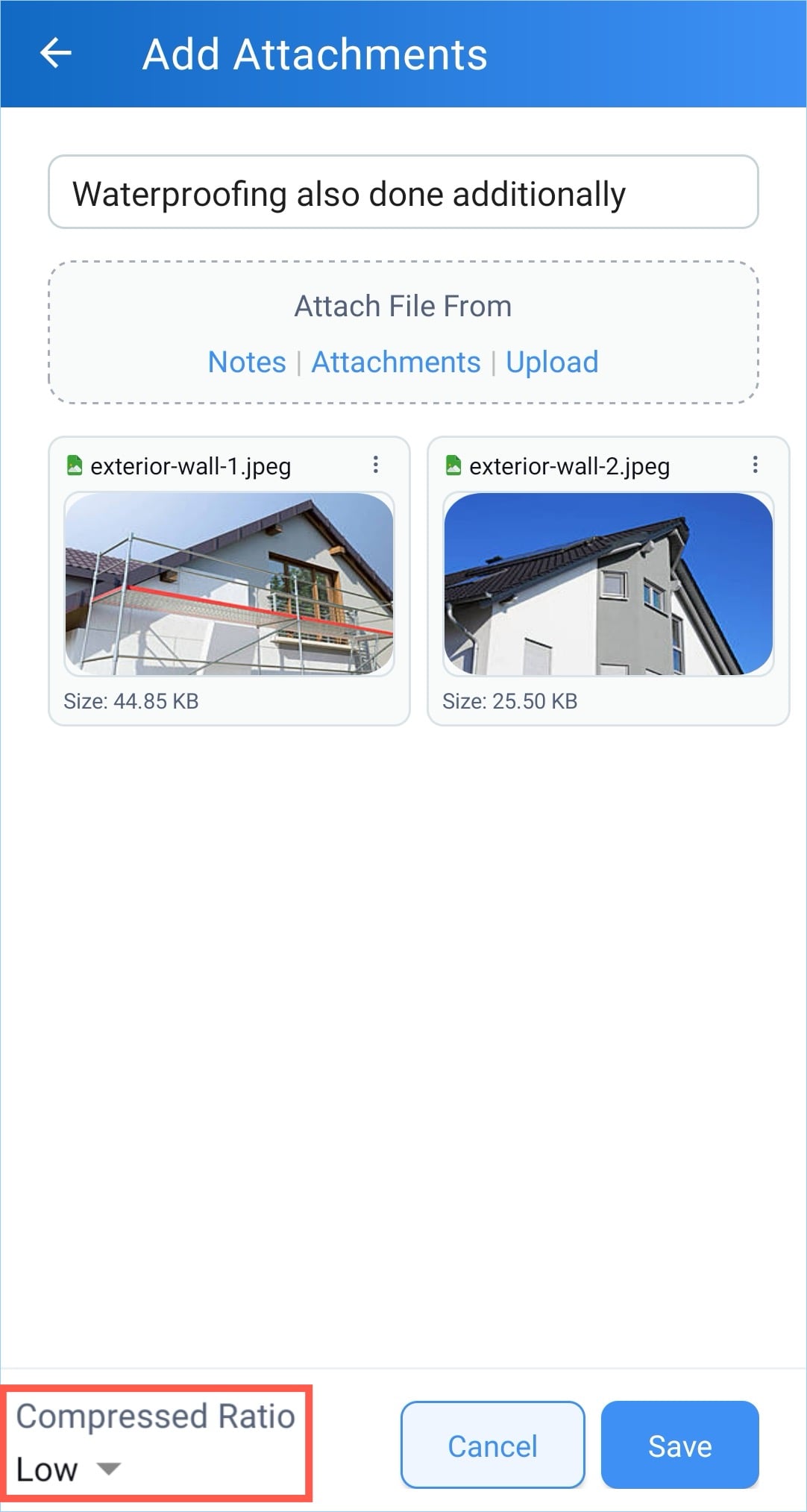The height and width of the screenshot is (1512, 807).
Task: Open options menu for exterior-wall-2.jpeg
Action: click(755, 465)
